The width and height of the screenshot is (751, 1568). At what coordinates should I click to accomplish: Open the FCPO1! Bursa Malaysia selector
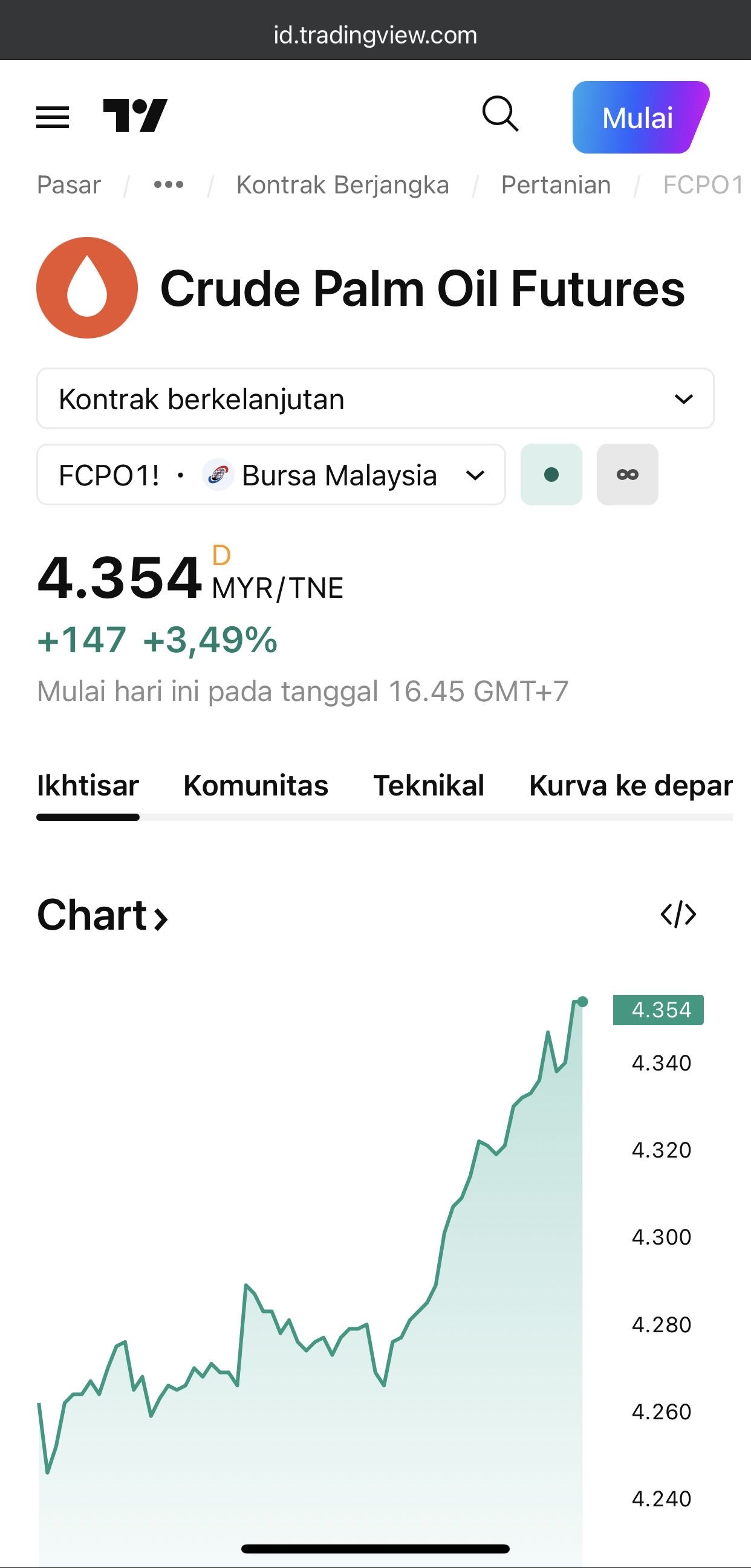(x=271, y=475)
